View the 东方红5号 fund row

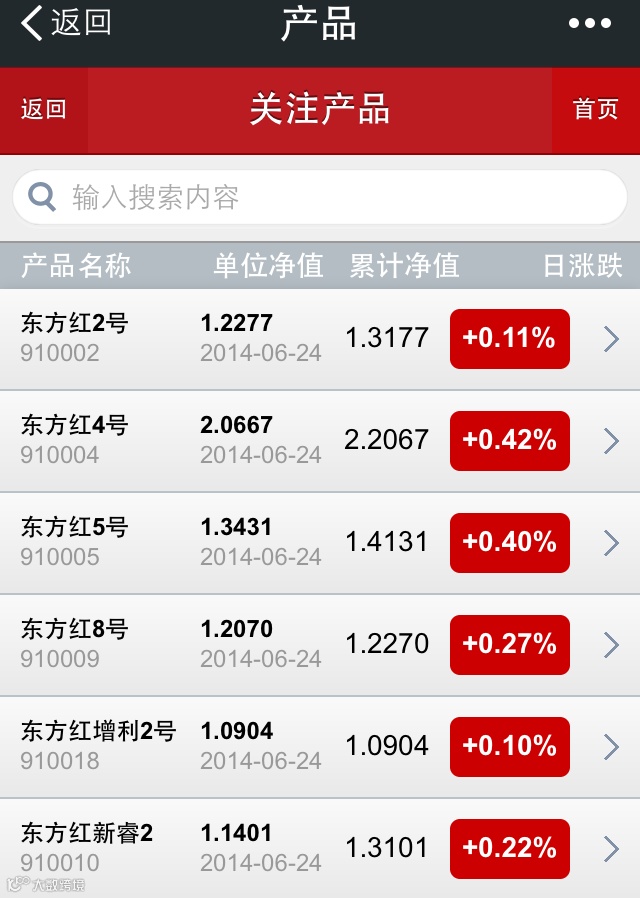click(320, 543)
